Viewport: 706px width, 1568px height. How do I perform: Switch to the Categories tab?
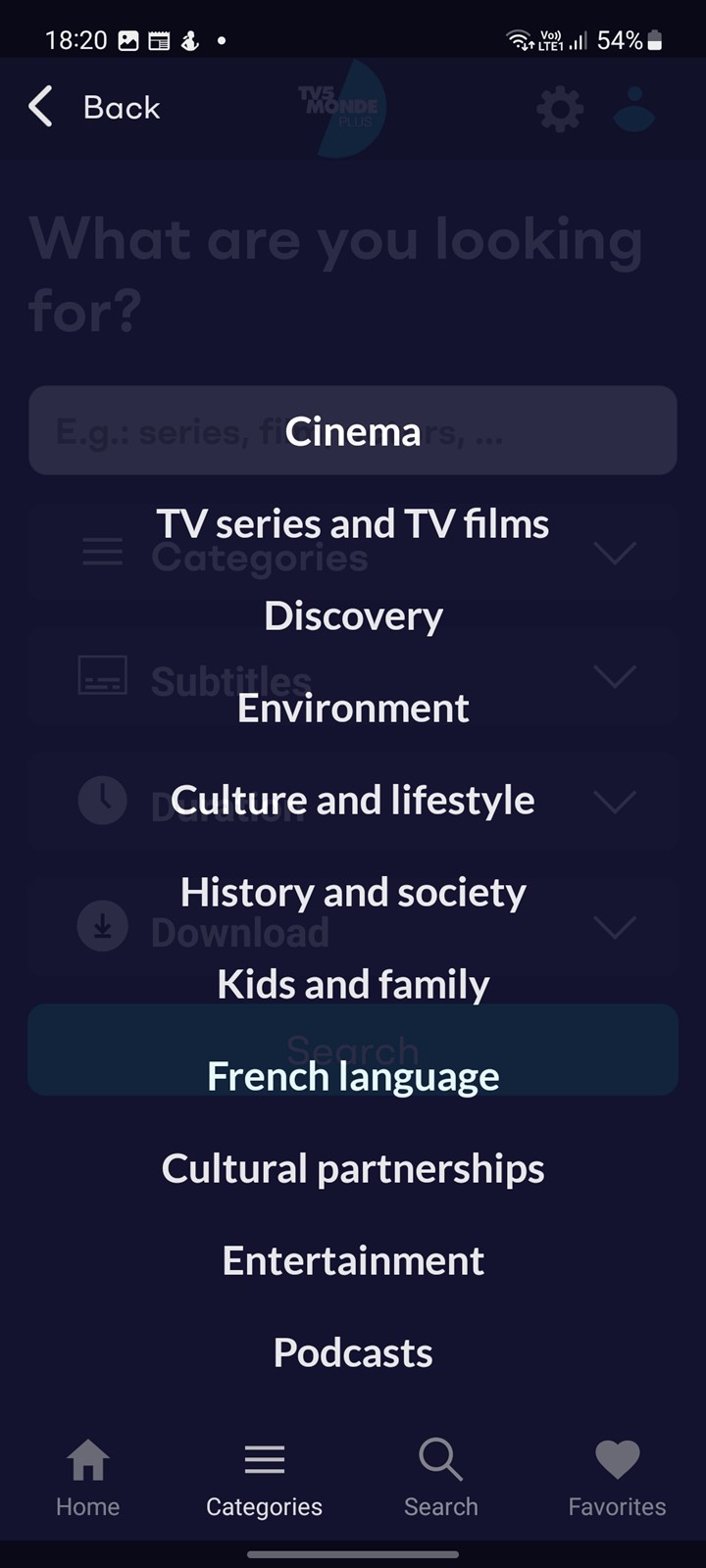point(265,1478)
